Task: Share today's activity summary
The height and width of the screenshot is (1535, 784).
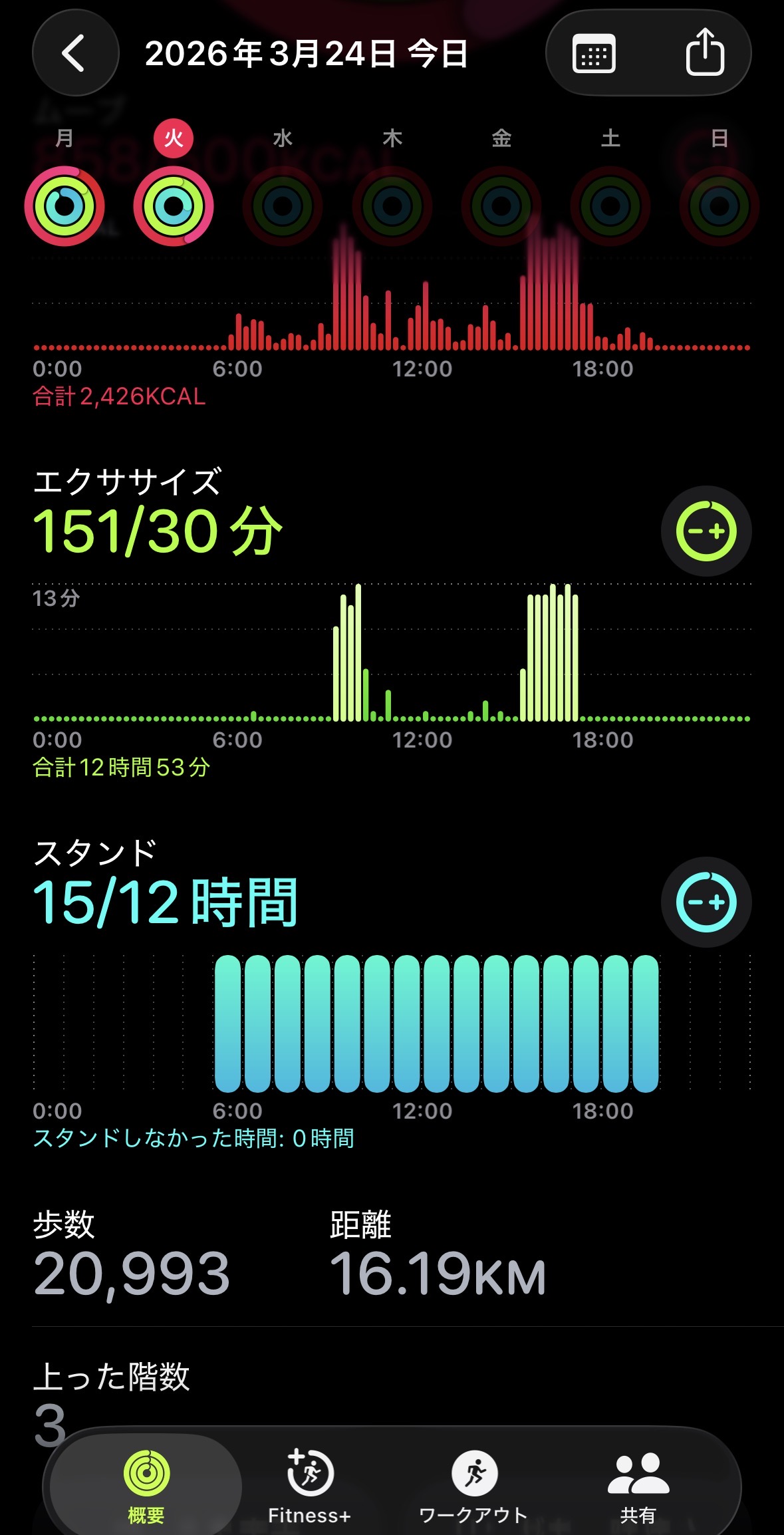Action: point(704,53)
